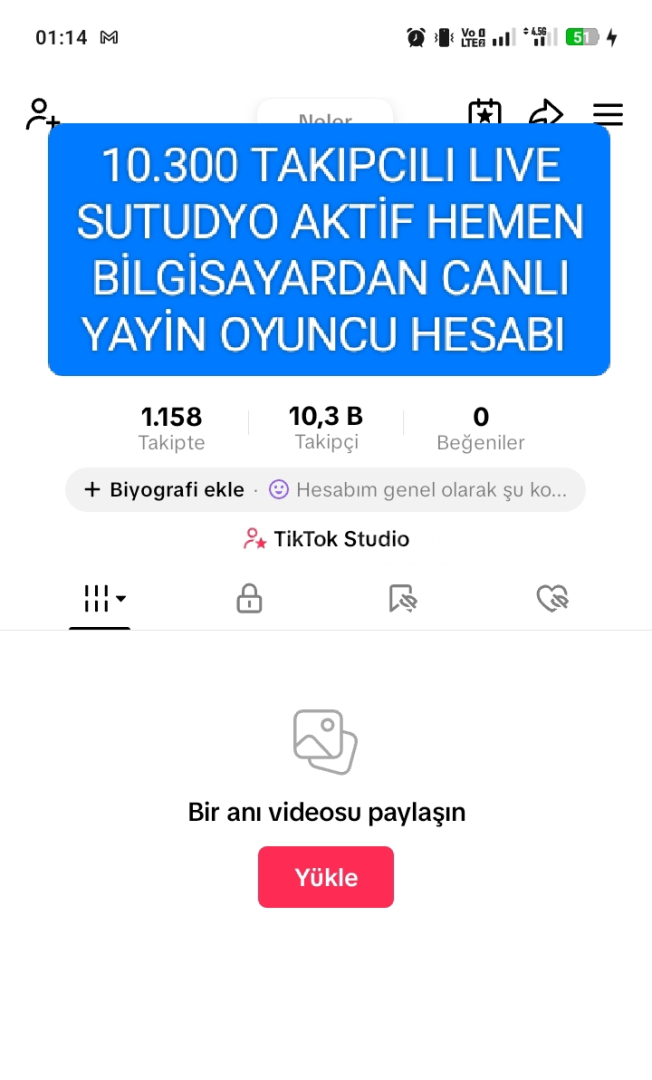Switch to the liked videos heart tab
This screenshot has height=1080, width=652.
pos(552,599)
